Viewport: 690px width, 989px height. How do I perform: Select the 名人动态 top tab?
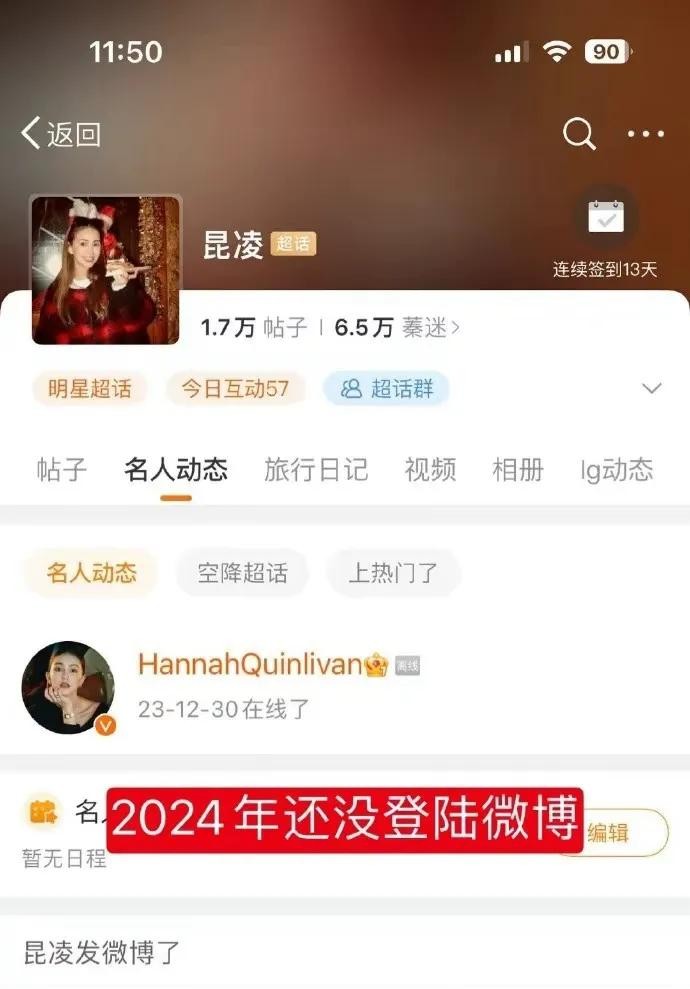pyautogui.click(x=176, y=469)
